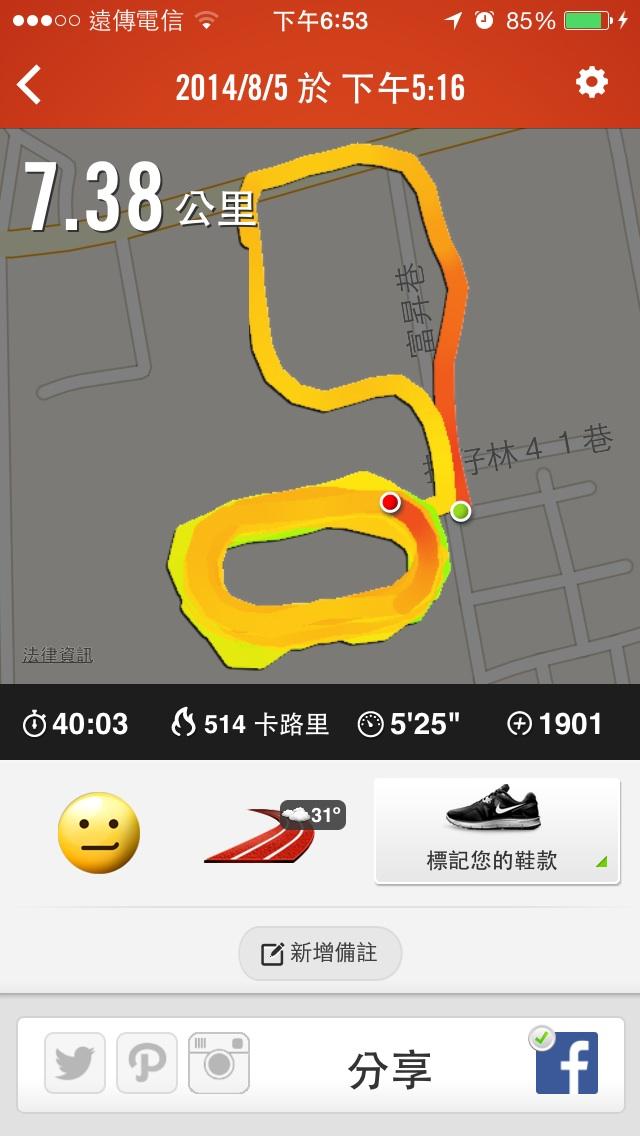Go back using the top-left arrow

click(30, 86)
